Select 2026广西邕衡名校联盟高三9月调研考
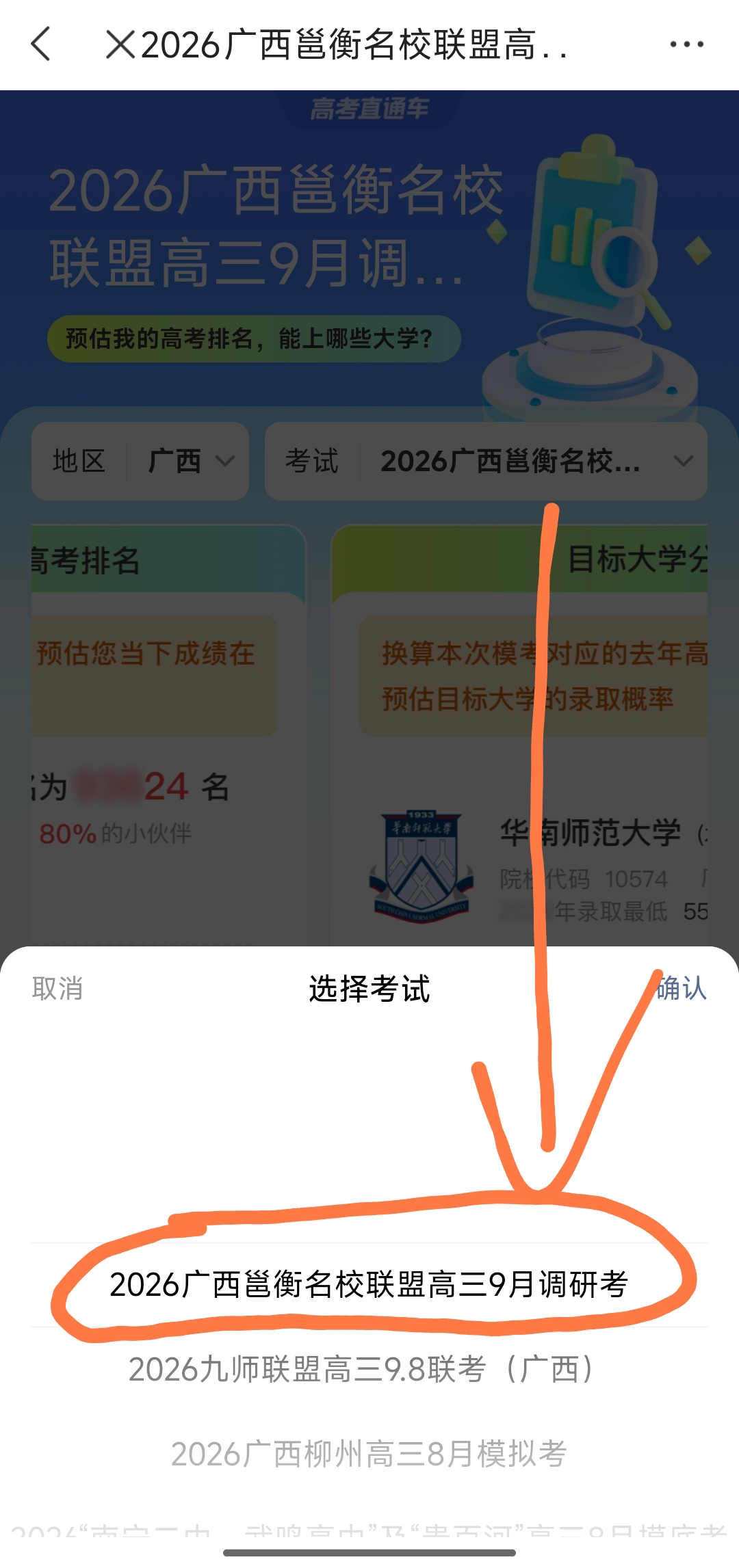The image size is (739, 1568). pyautogui.click(x=369, y=1284)
